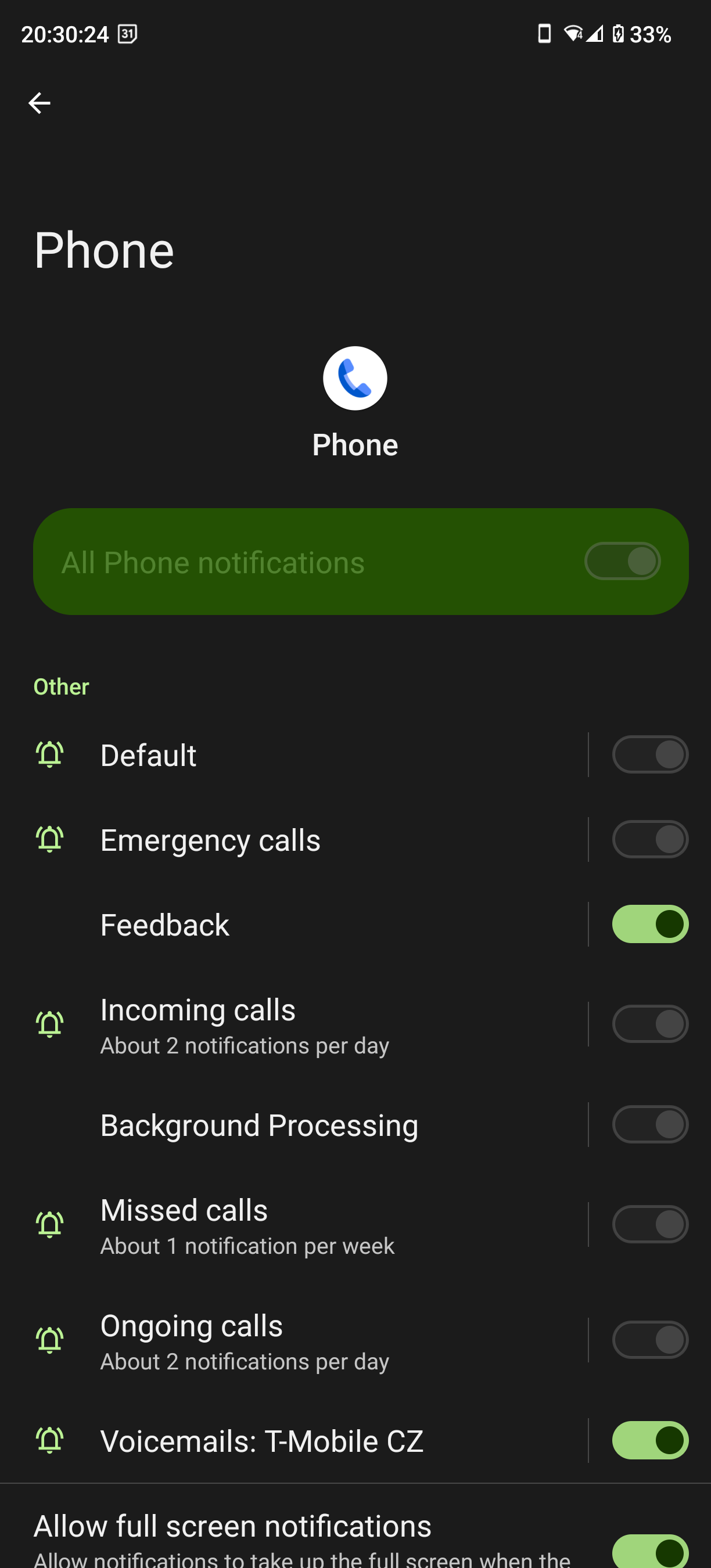Open Default notification category settings
The image size is (711, 1568).
click(x=310, y=755)
